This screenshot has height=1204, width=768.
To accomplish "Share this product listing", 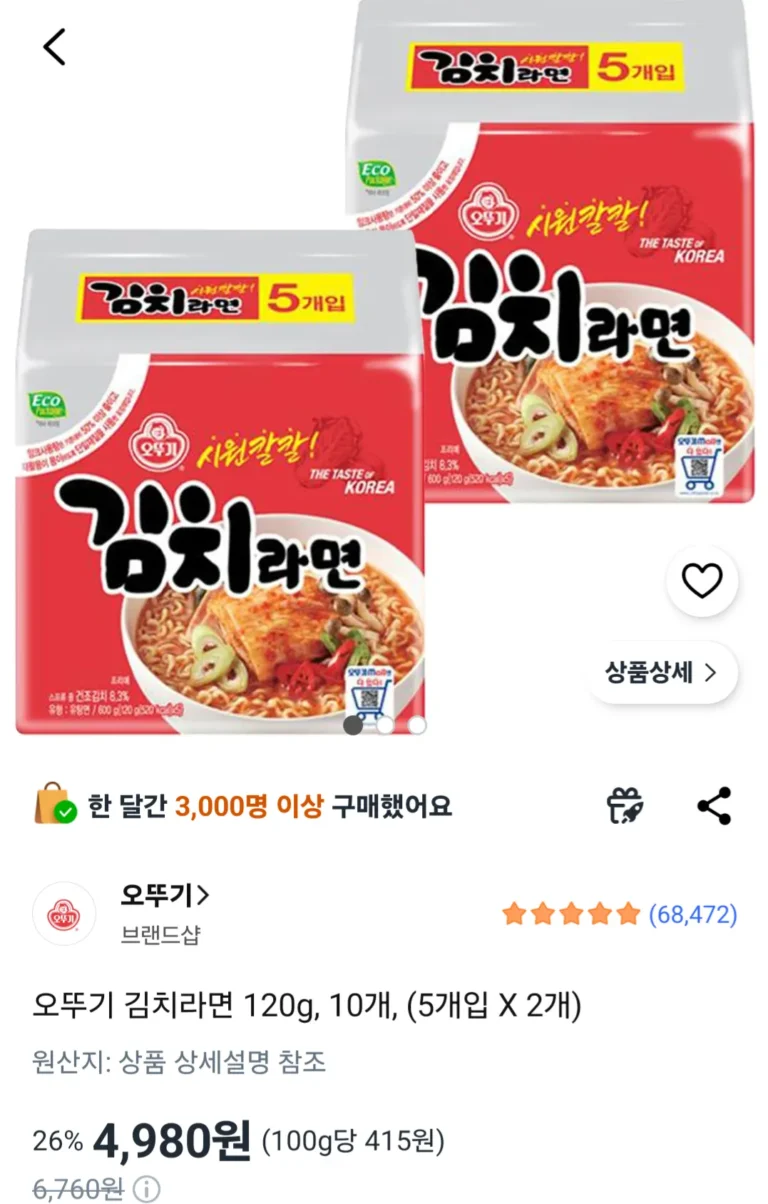I will click(714, 806).
